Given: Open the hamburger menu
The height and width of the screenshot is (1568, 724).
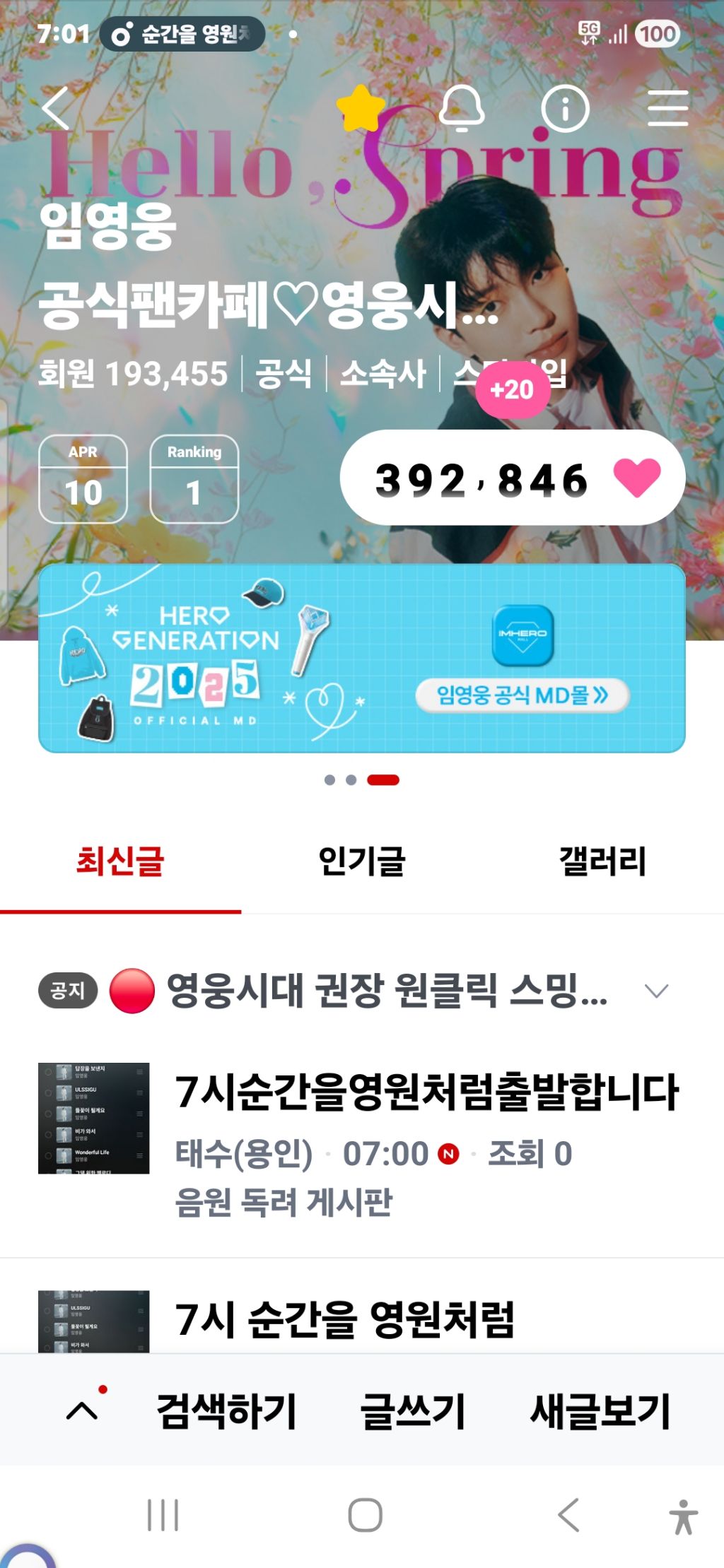Looking at the screenshot, I should [668, 108].
